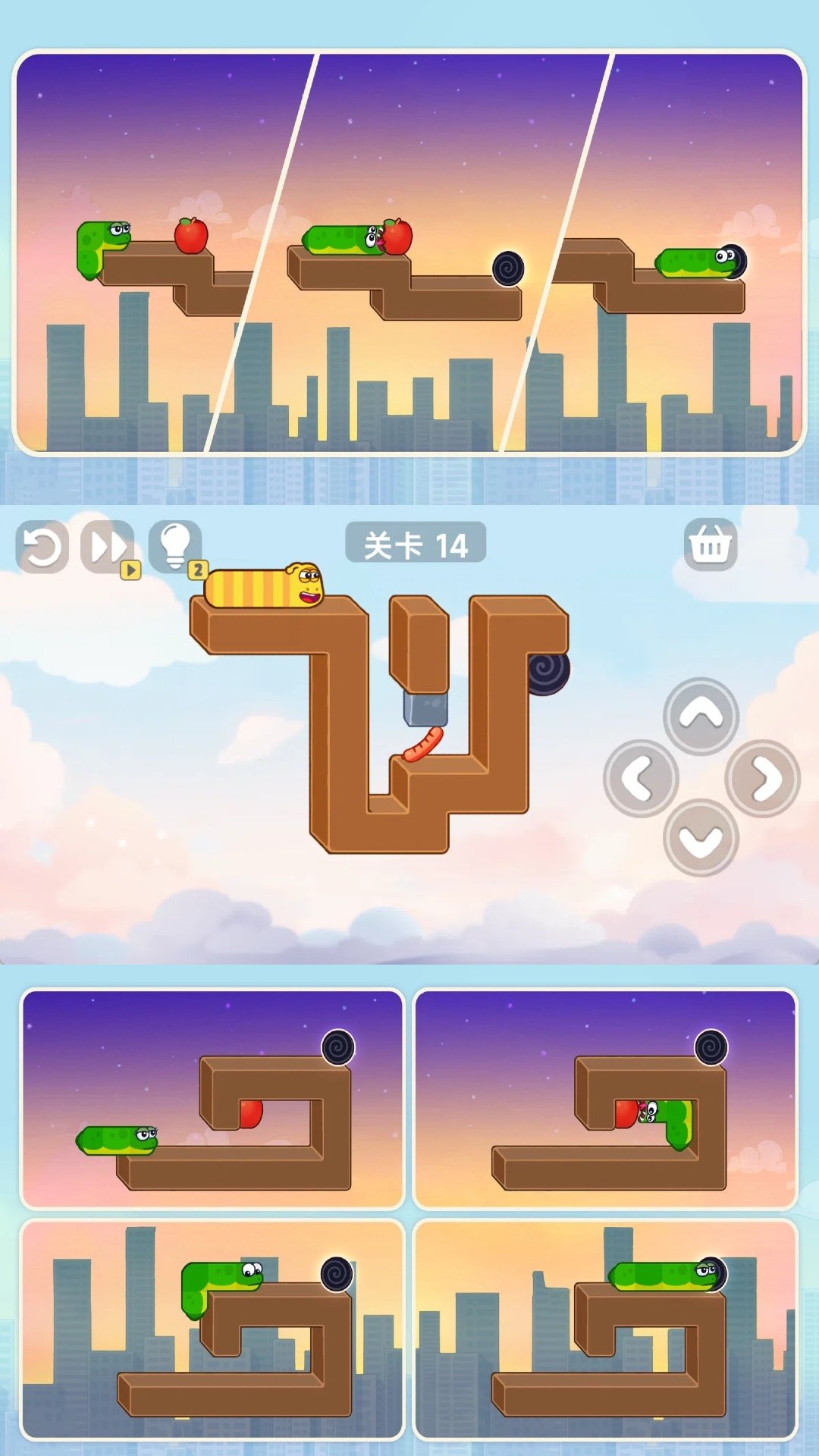Use the lightbulb hint

[175, 544]
